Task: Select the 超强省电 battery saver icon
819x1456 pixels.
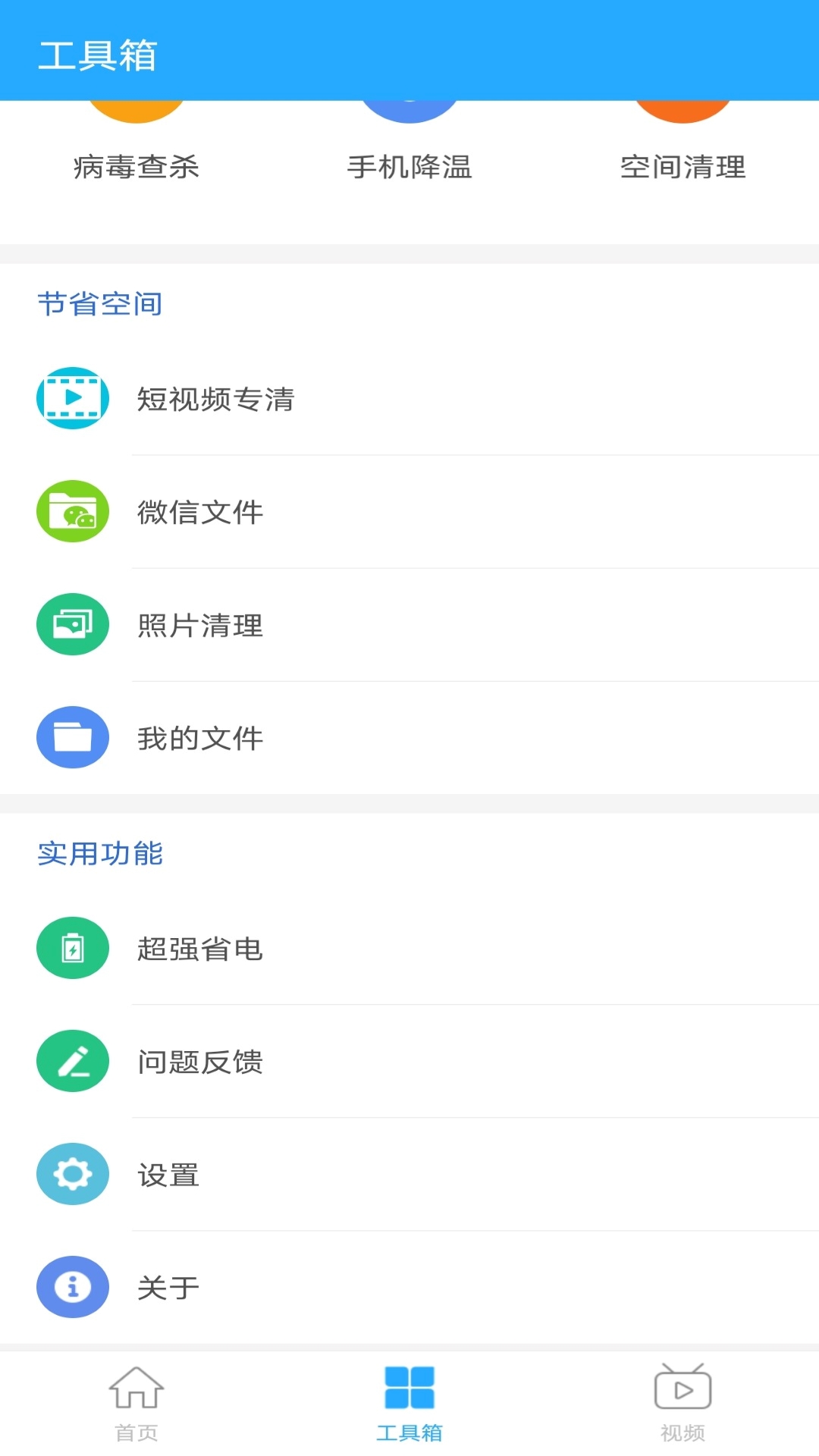Action: 72,947
